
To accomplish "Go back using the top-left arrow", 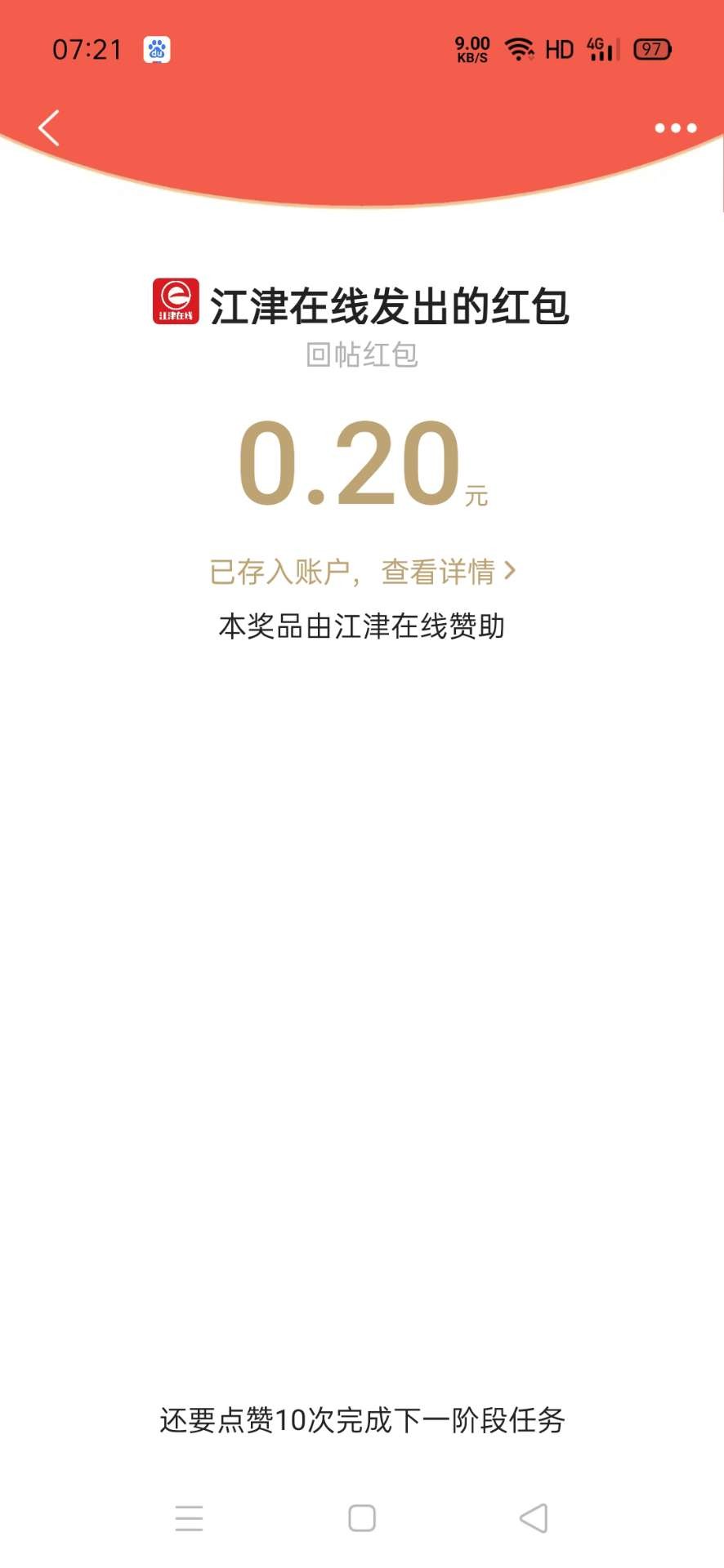I will pos(50,128).
